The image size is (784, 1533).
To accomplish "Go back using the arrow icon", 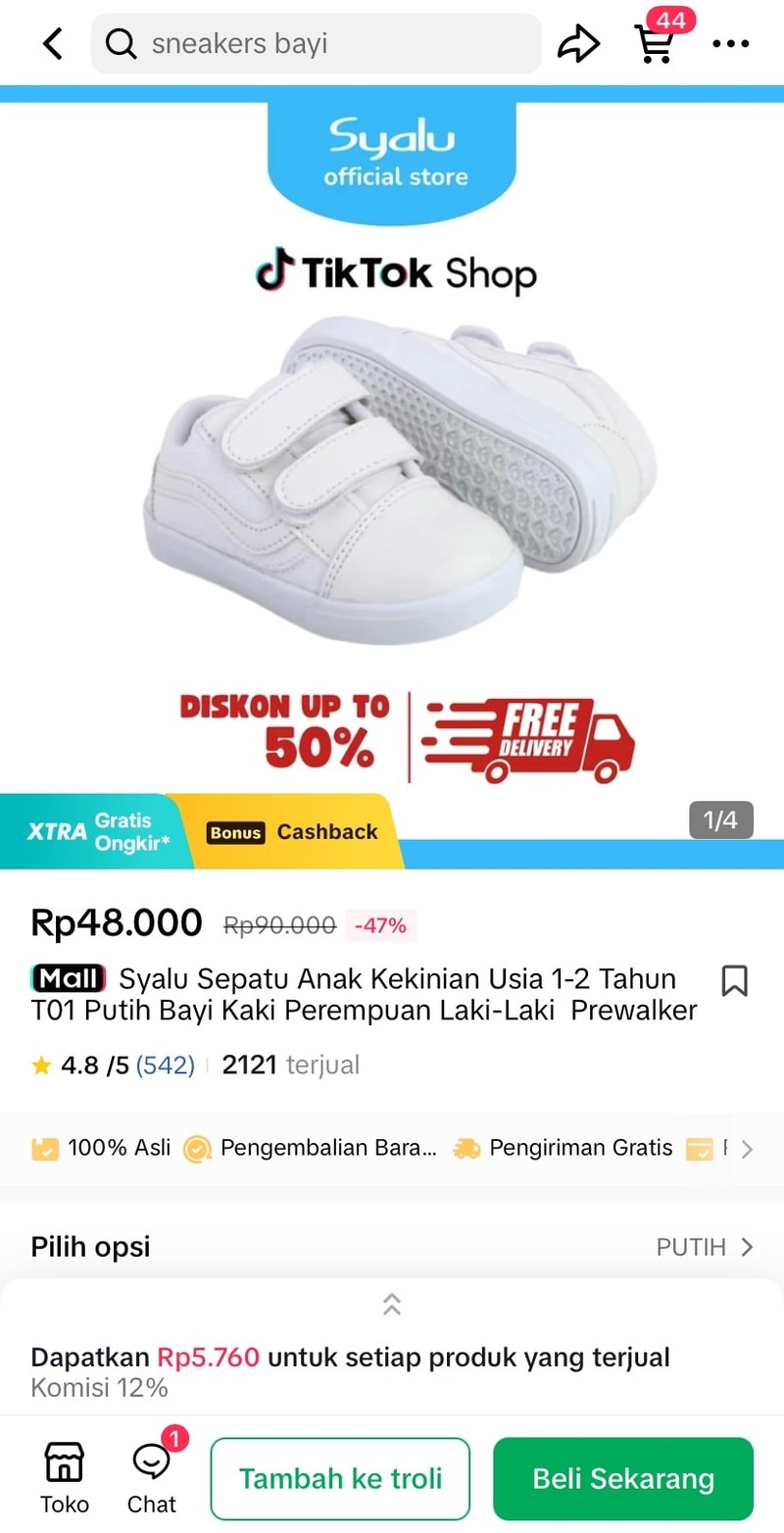I will pyautogui.click(x=53, y=44).
